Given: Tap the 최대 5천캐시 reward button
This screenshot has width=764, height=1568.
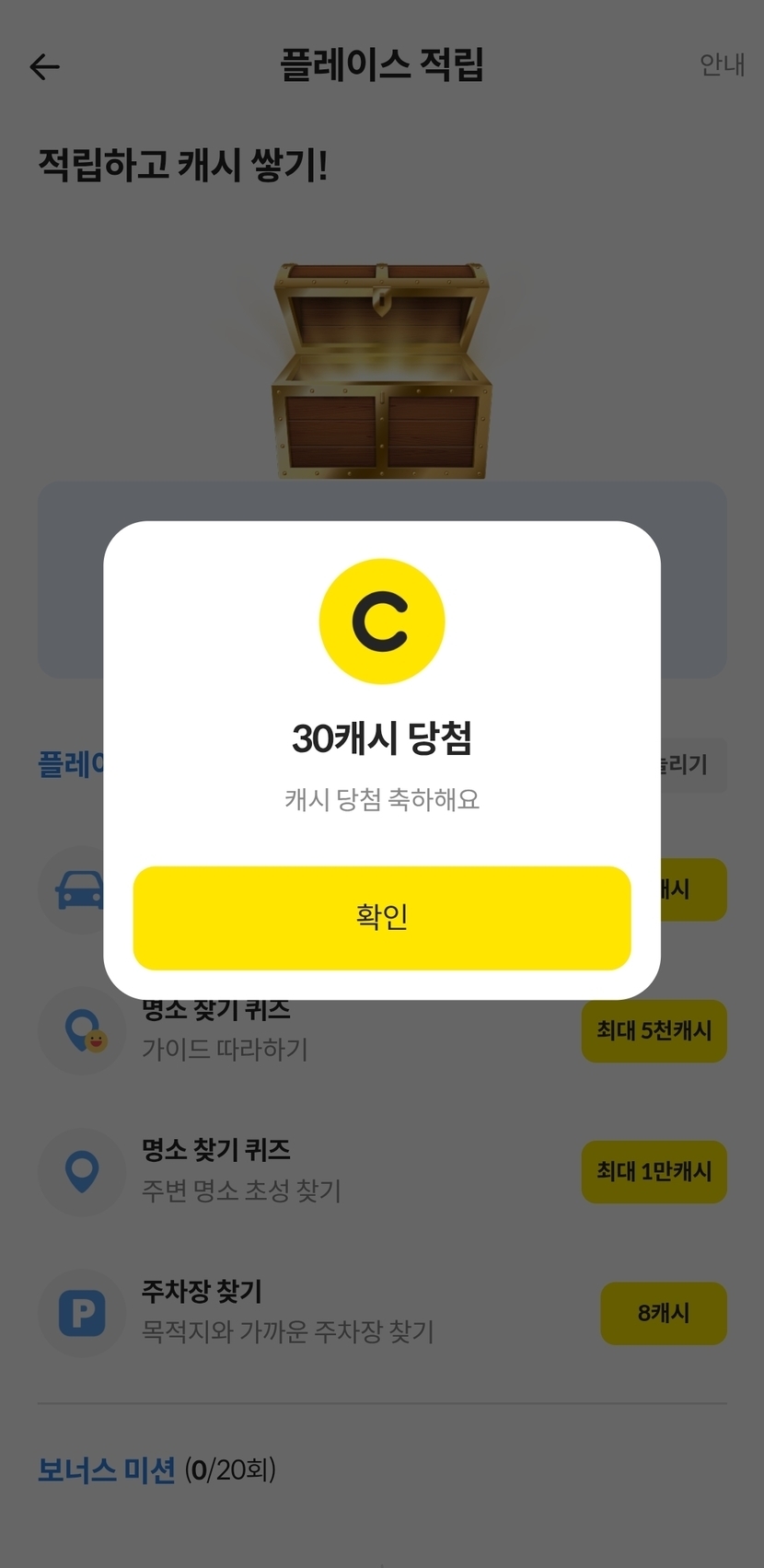Looking at the screenshot, I should 654,1031.
